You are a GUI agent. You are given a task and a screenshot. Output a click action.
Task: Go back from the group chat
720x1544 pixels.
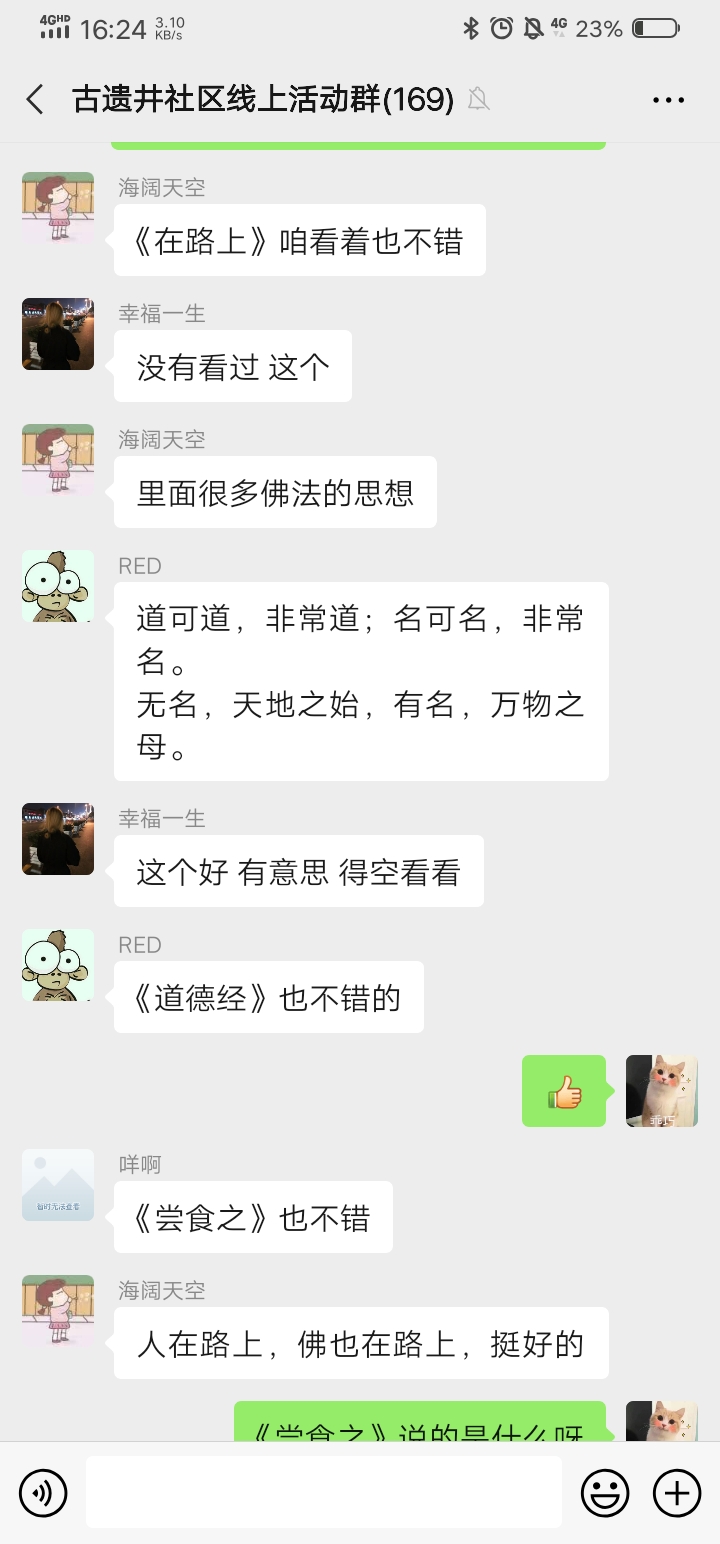[x=35, y=99]
